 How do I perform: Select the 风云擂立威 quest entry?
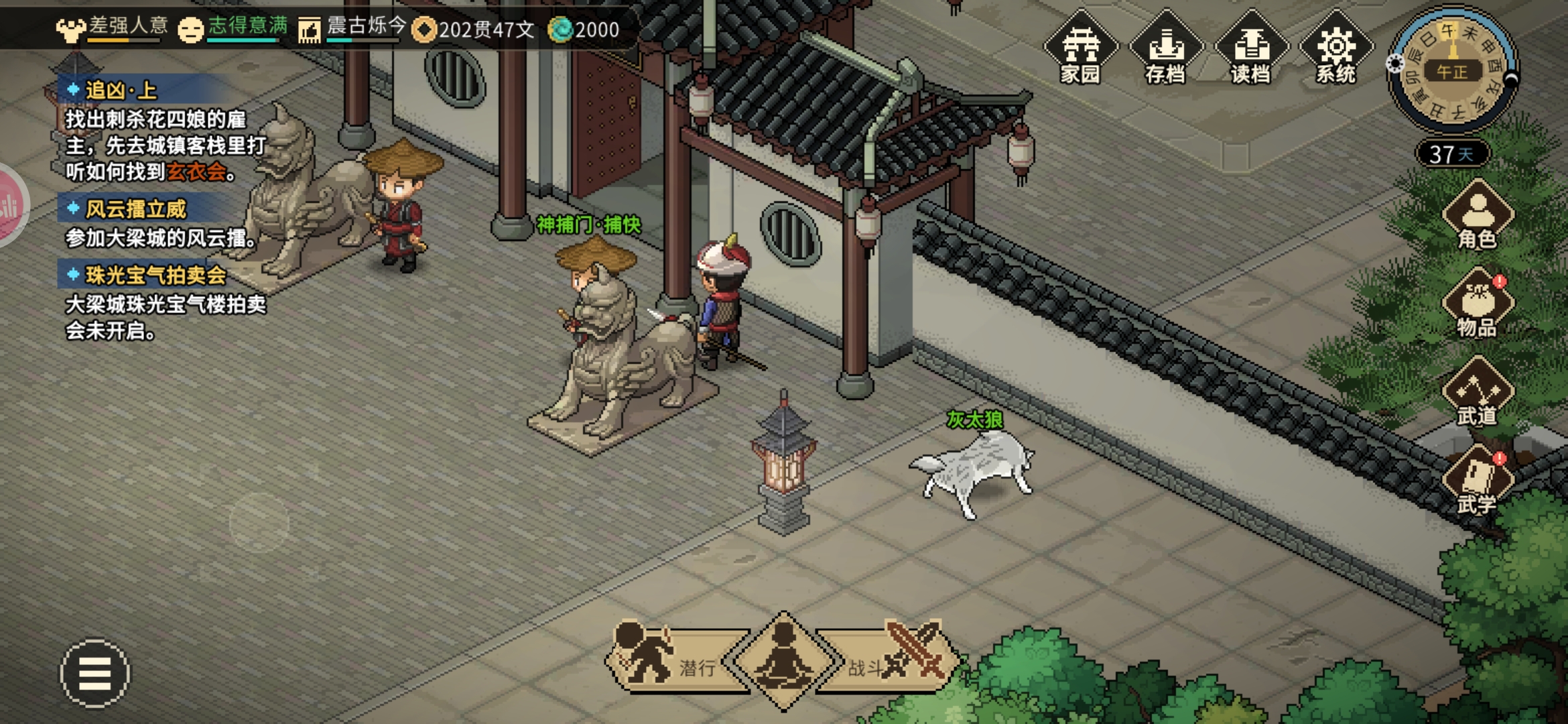pos(135,209)
